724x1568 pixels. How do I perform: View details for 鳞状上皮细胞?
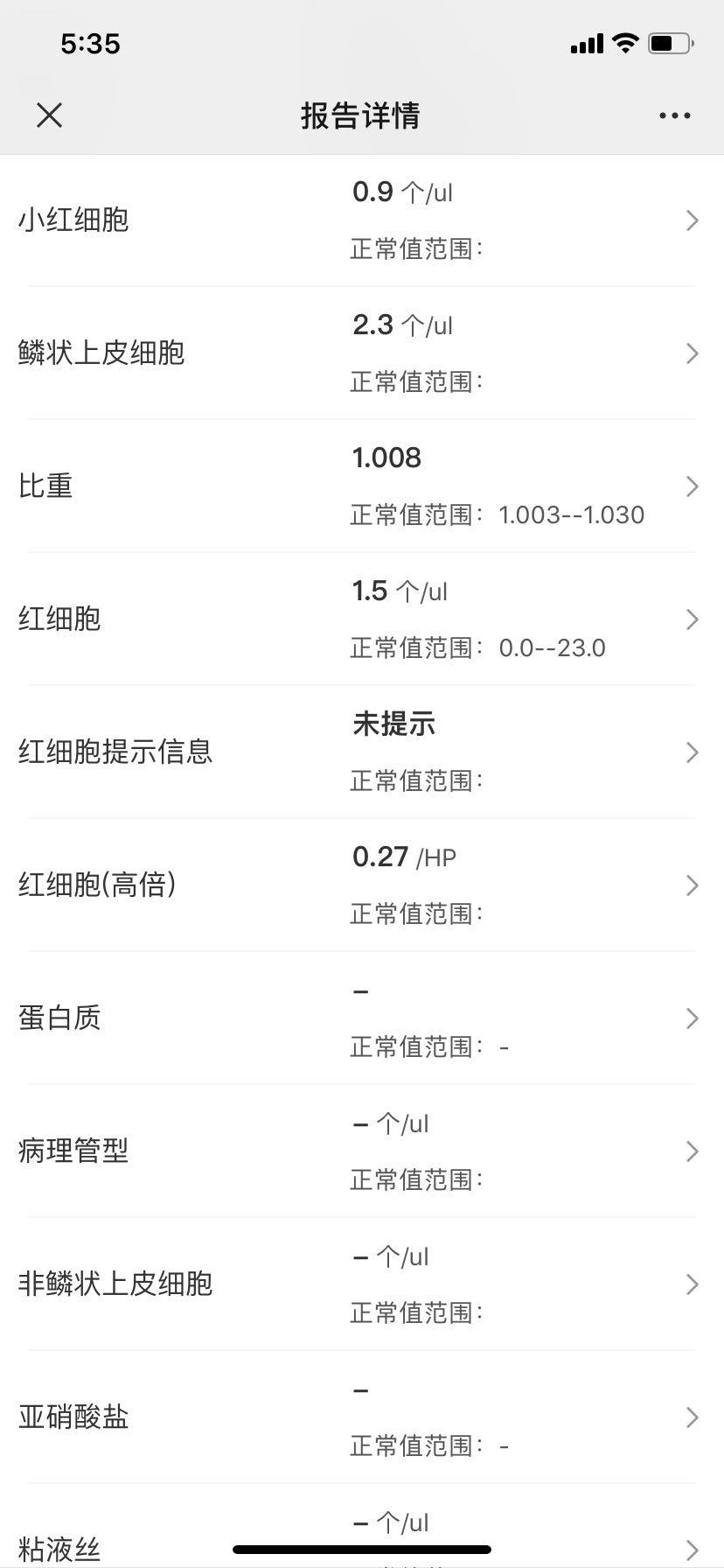click(360, 353)
